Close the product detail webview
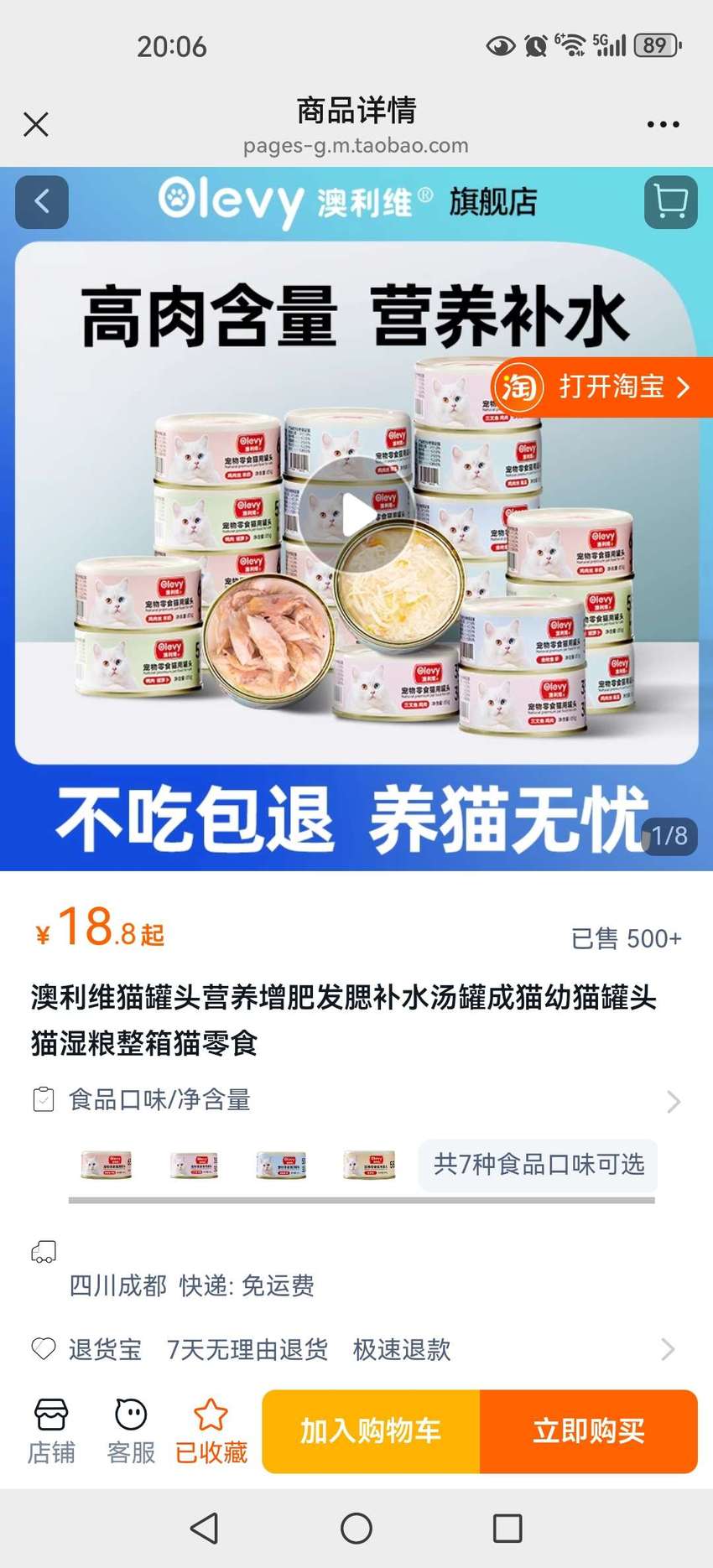The height and width of the screenshot is (1568, 713). [36, 124]
